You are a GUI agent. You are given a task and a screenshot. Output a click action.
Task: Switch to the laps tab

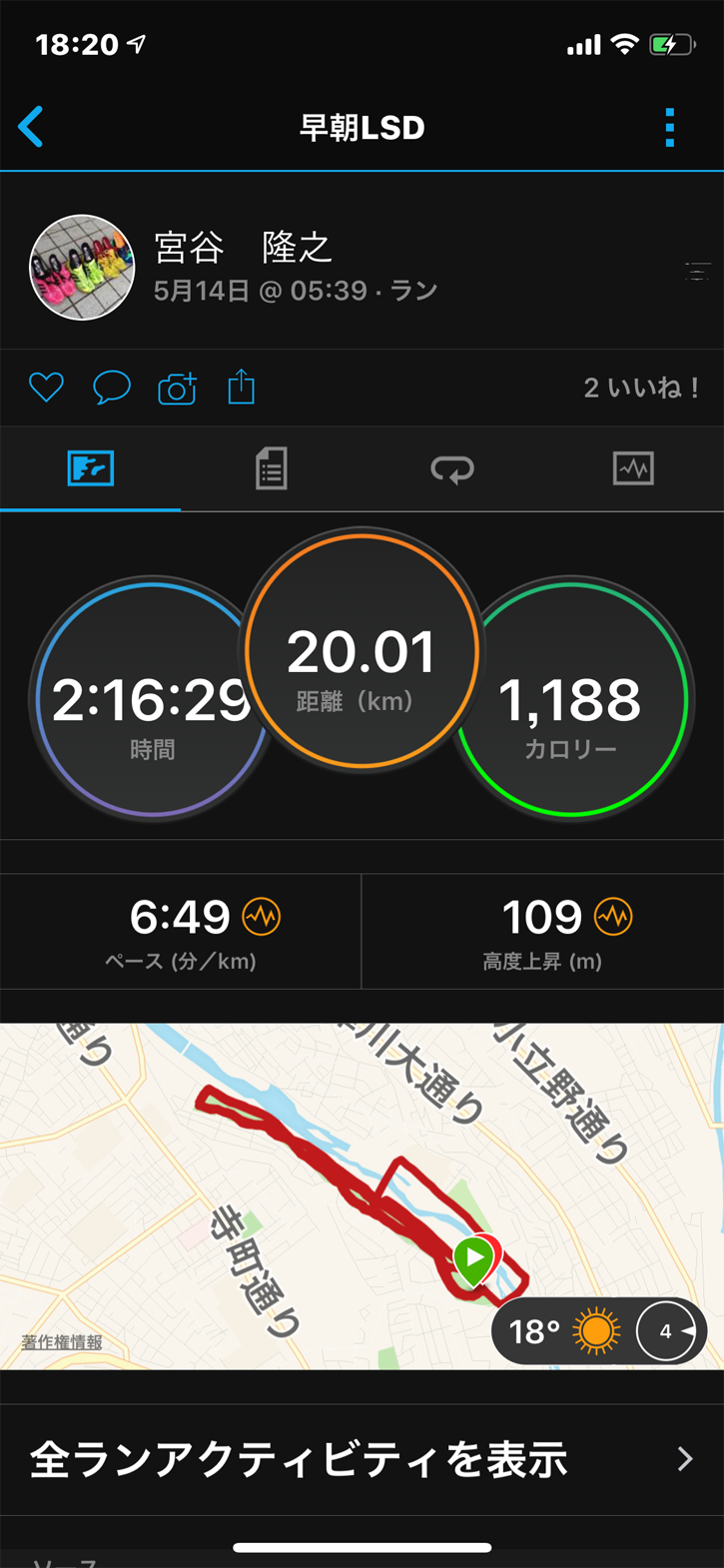point(452,468)
